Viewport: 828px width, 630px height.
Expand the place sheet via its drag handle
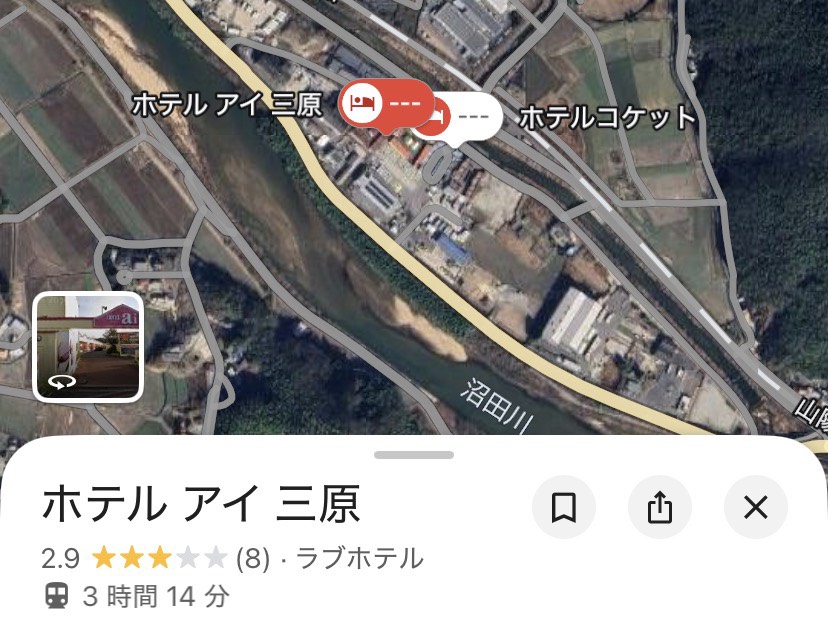[414, 455]
